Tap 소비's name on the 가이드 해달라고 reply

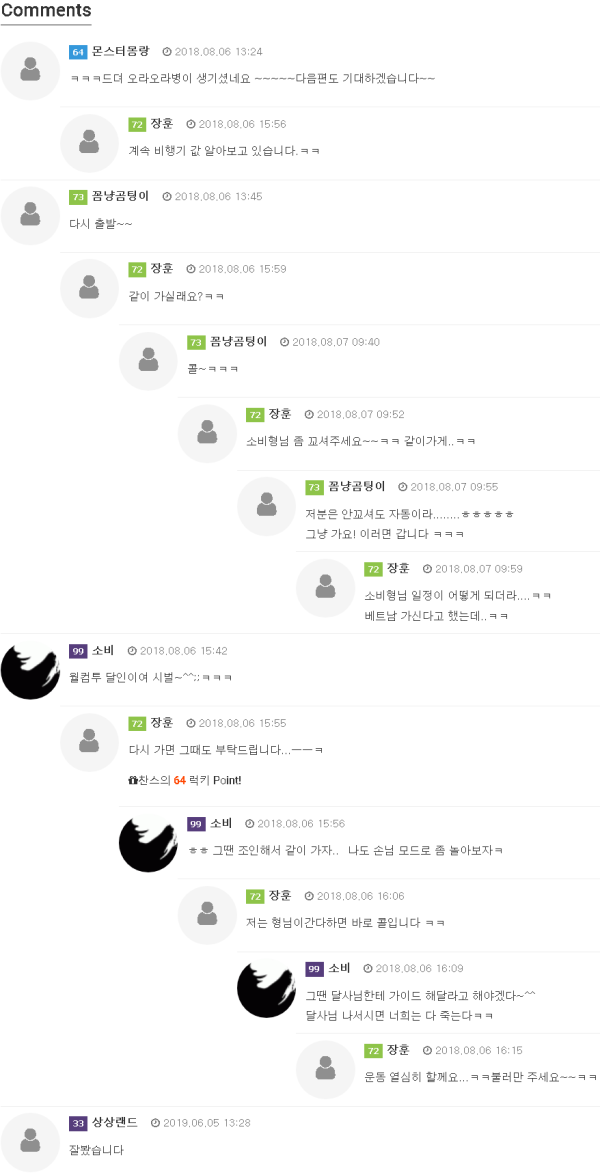pyautogui.click(x=339, y=968)
